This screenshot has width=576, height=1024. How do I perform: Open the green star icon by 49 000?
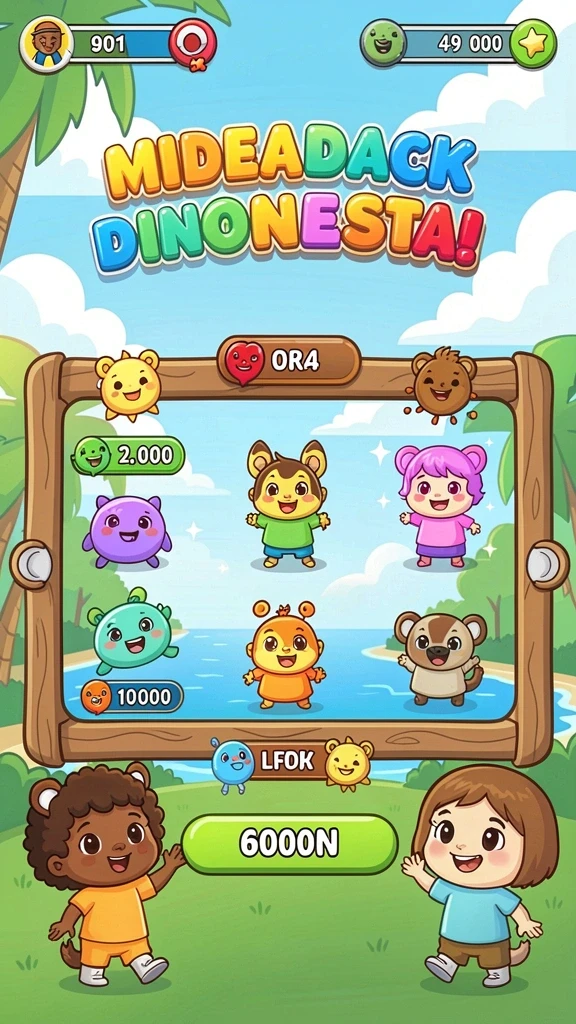tap(533, 44)
